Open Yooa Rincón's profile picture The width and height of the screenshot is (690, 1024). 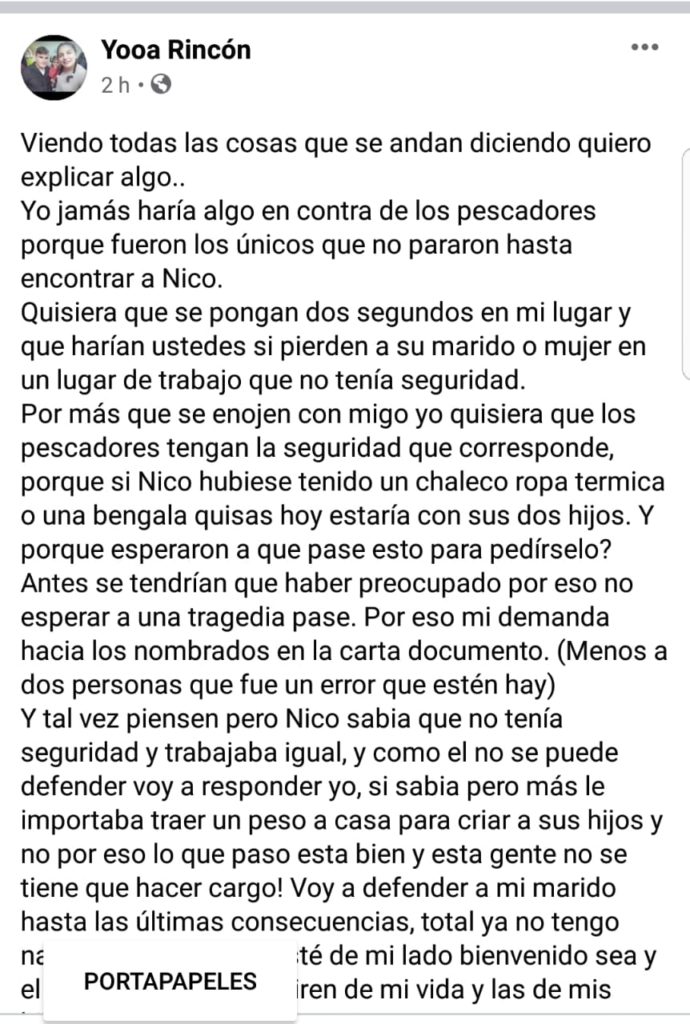tap(54, 67)
